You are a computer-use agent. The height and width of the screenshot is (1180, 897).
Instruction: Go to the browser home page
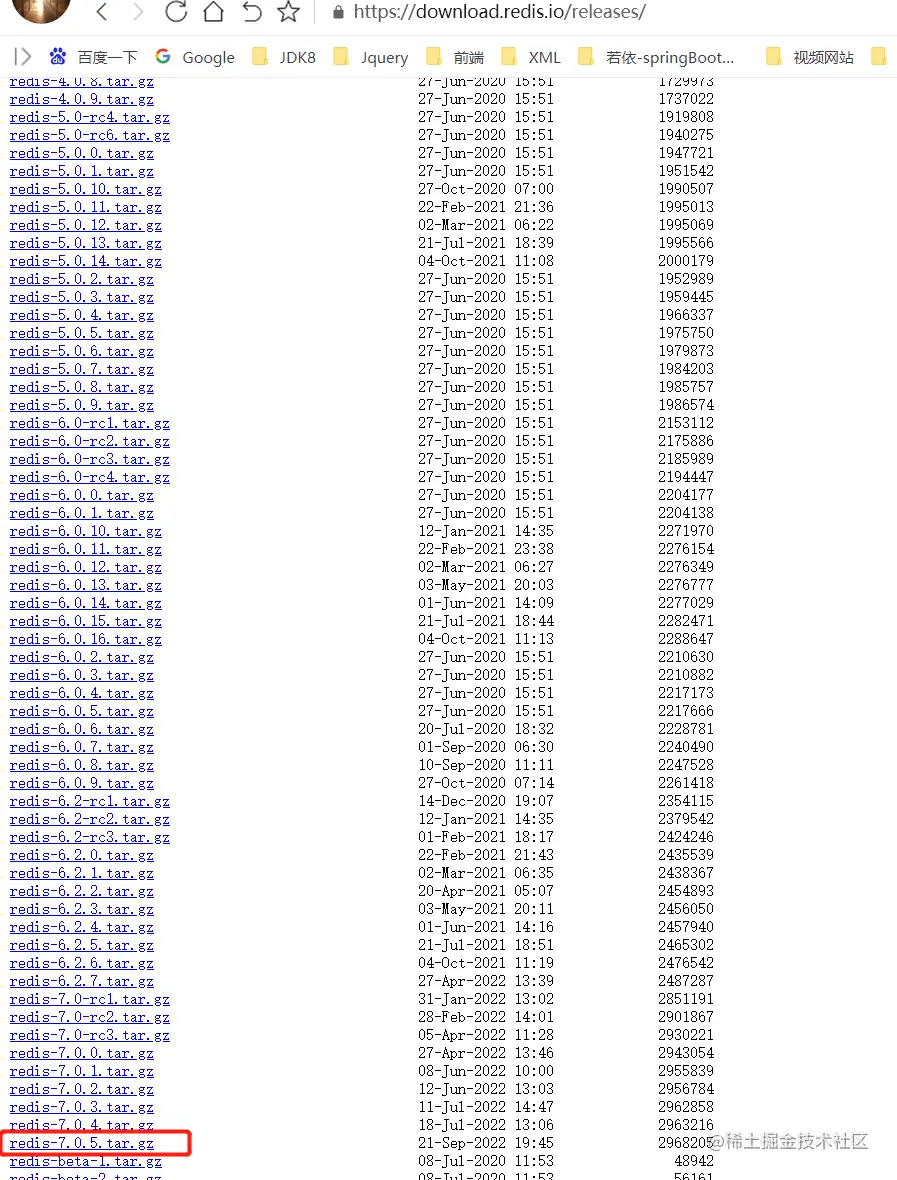[213, 12]
